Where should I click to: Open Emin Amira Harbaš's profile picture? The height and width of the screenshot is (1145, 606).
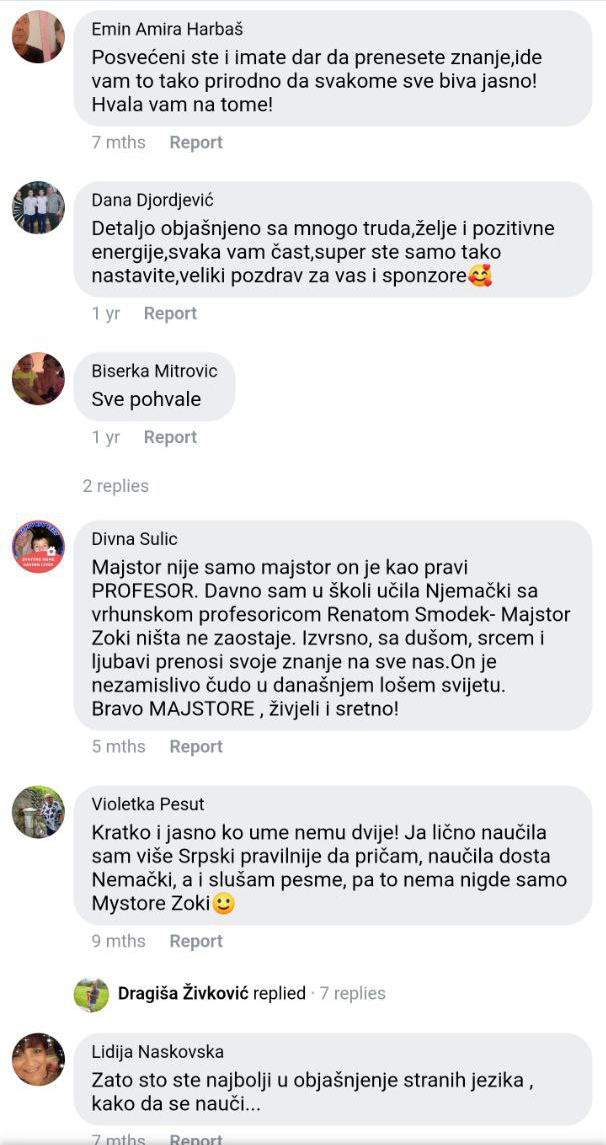(x=38, y=37)
